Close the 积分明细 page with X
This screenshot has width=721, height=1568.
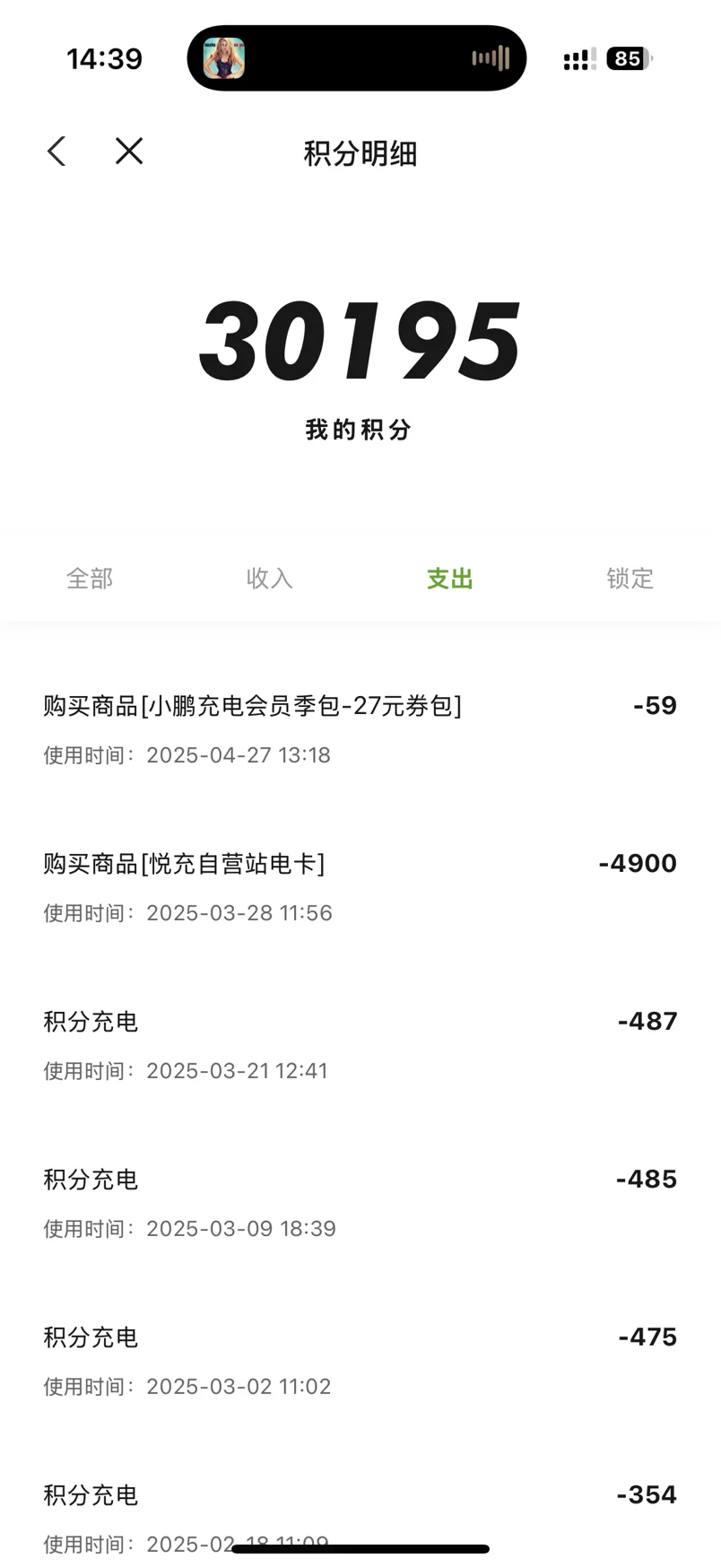[129, 151]
